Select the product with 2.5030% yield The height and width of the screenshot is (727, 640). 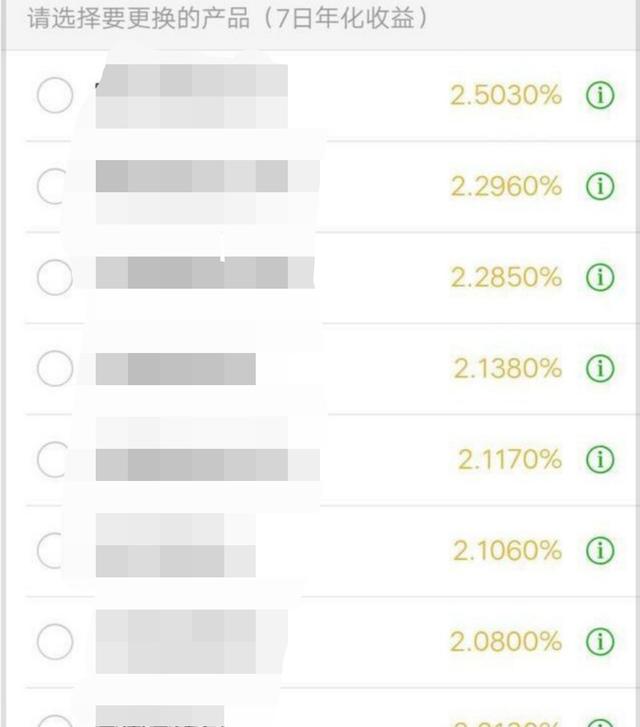tap(55, 96)
